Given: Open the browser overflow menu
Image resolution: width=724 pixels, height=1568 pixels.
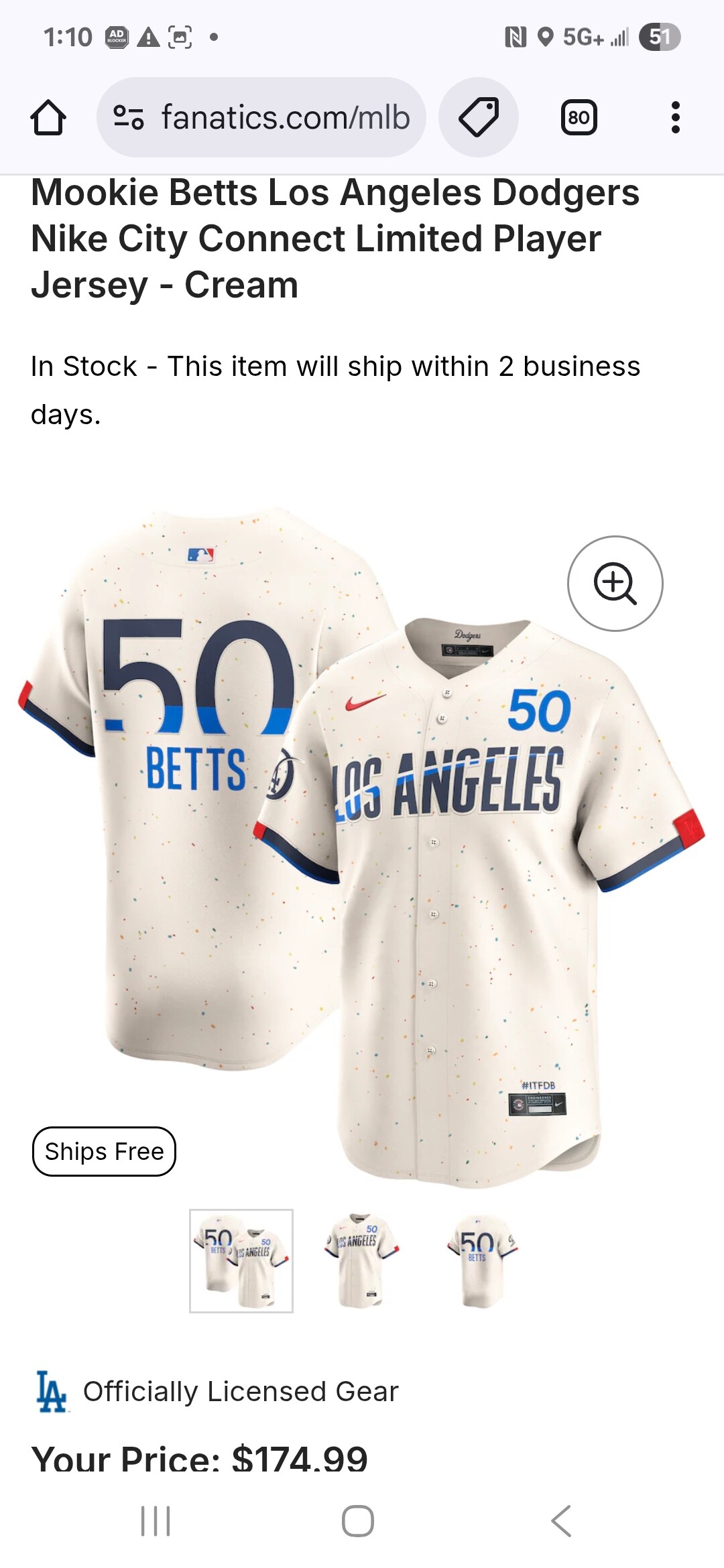Looking at the screenshot, I should pos(675,118).
